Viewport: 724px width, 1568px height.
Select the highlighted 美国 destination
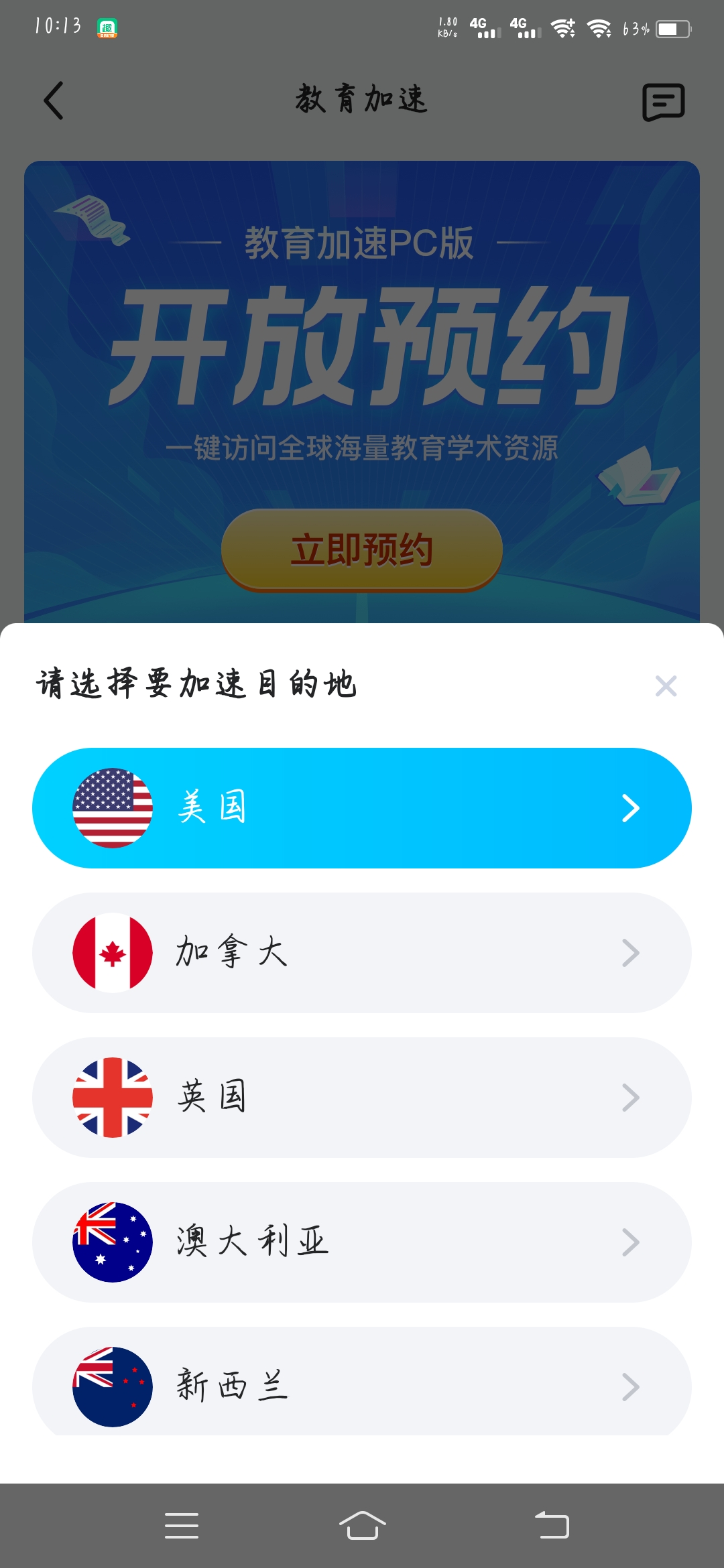[362, 807]
